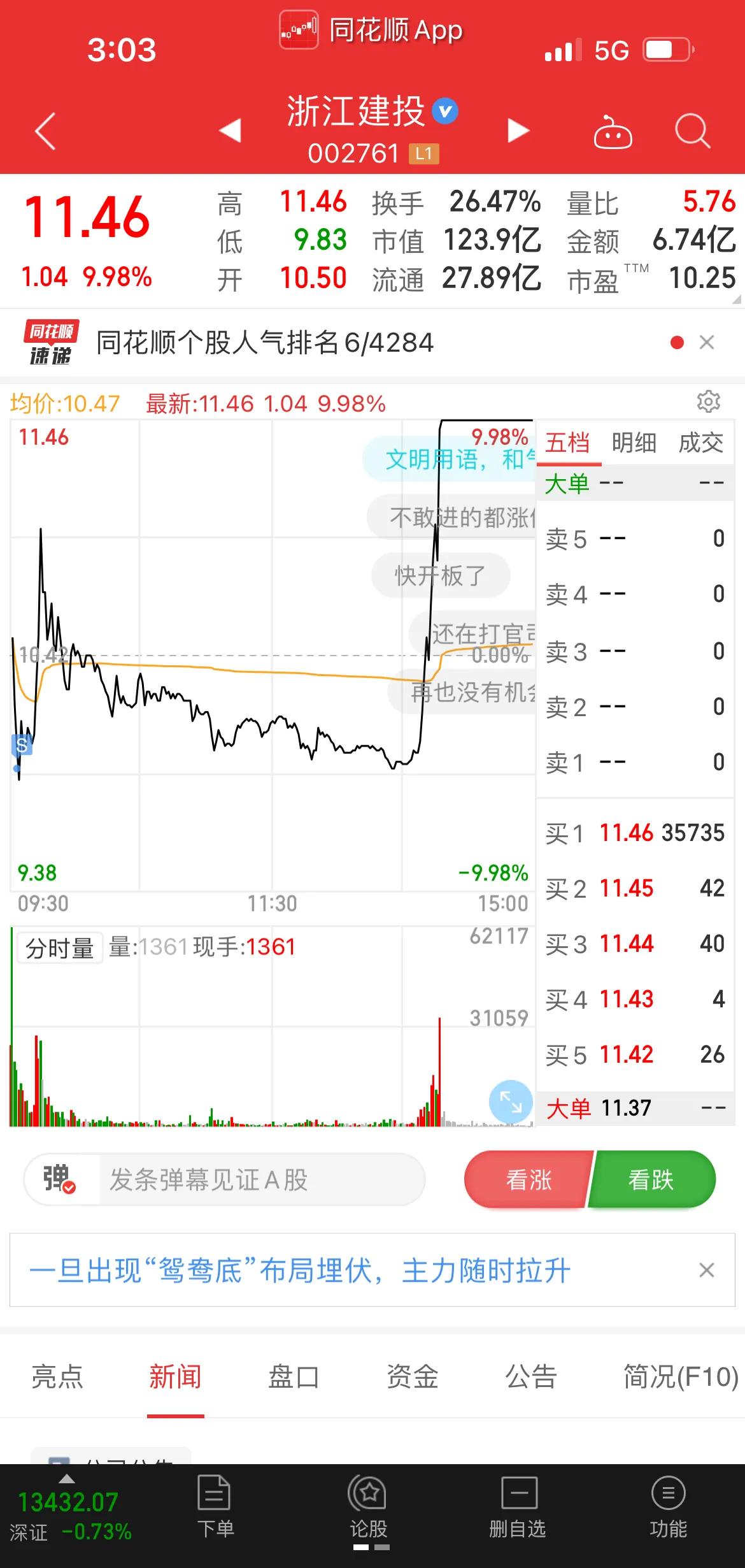This screenshot has width=745, height=1568.
Task: Open 下单 in the bottom bar
Action: tap(215, 1507)
